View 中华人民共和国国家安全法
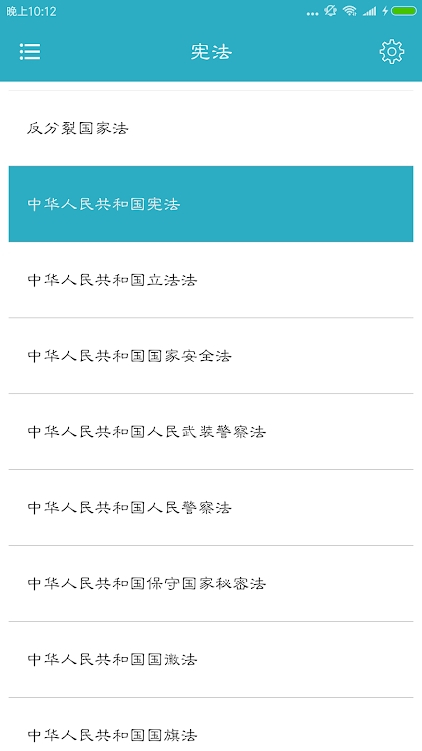422x751 pixels. click(x=211, y=356)
